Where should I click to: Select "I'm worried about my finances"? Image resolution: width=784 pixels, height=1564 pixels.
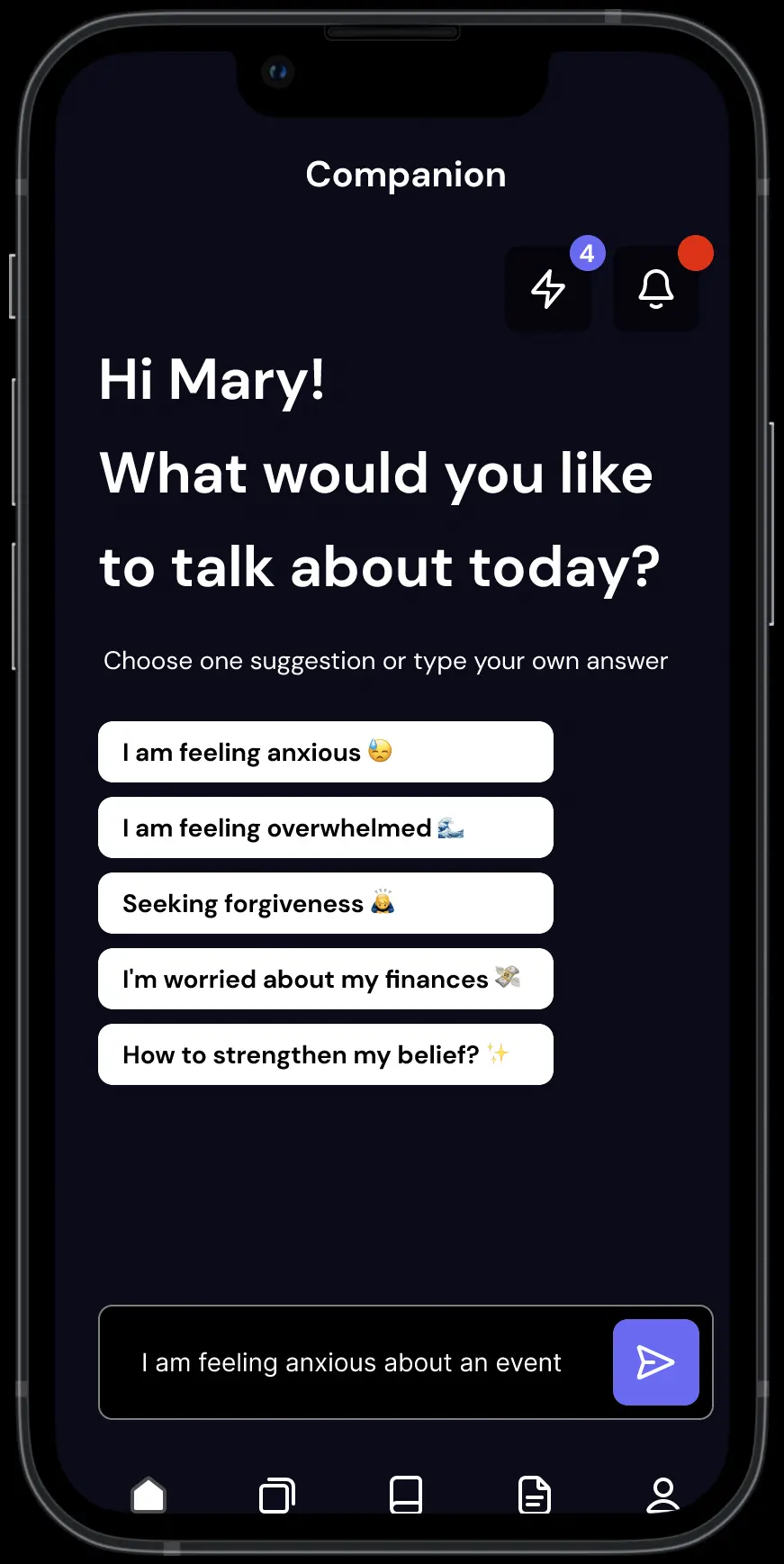325,979
